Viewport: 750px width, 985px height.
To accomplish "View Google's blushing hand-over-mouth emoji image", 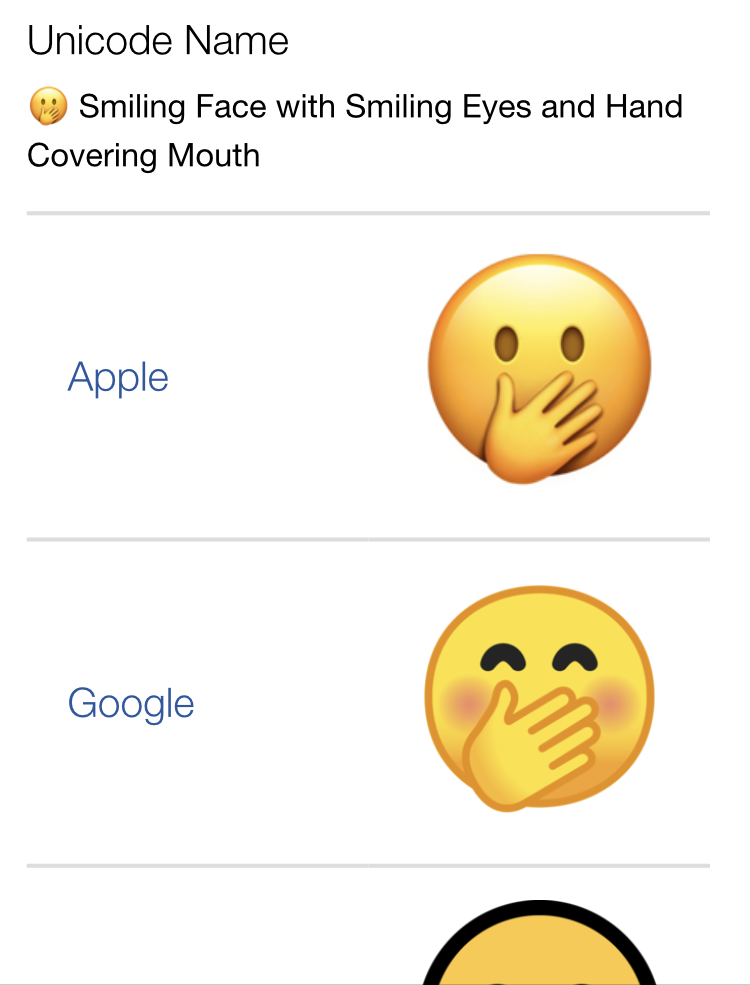I will [x=539, y=699].
